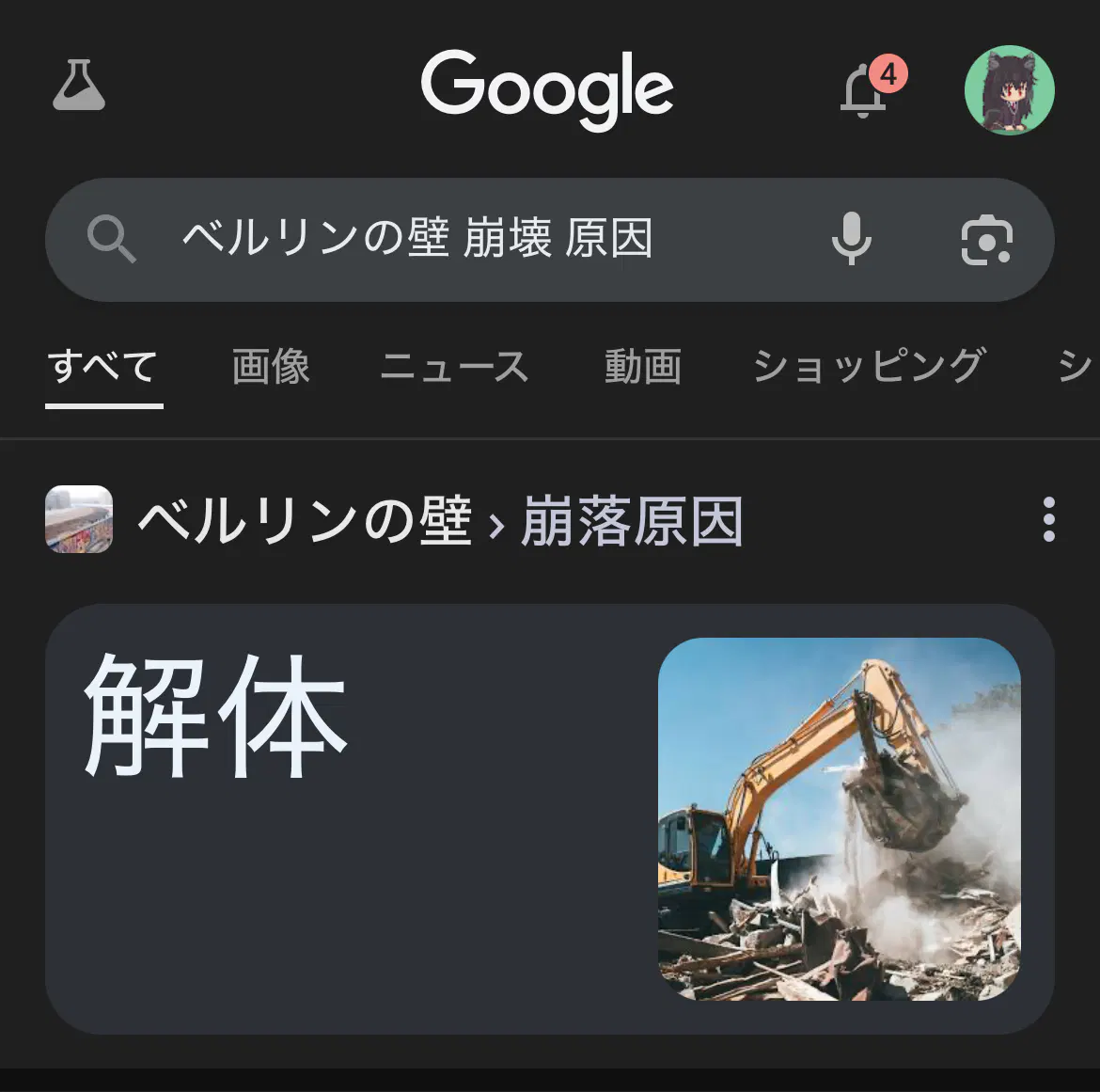Switch to the 動画 tab

coord(643,367)
